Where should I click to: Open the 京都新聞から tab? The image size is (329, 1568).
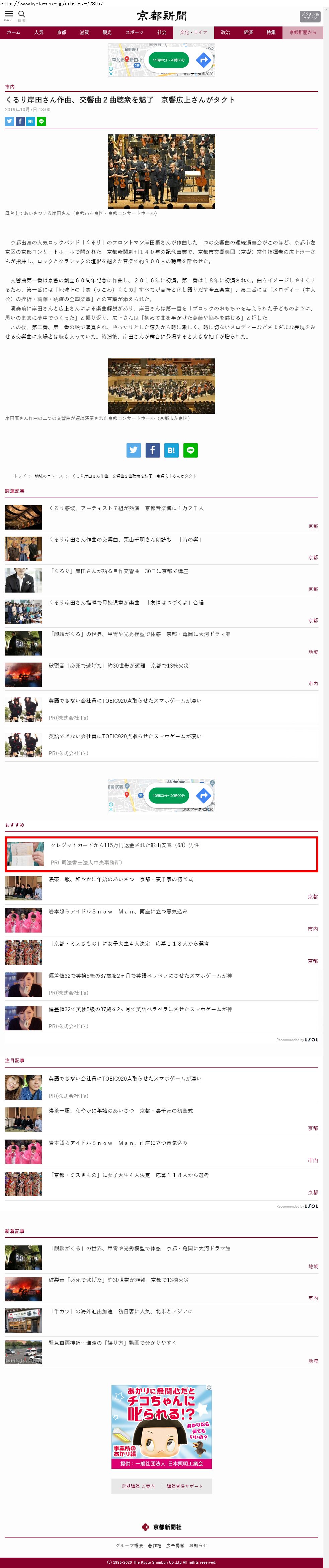pyautogui.click(x=302, y=32)
